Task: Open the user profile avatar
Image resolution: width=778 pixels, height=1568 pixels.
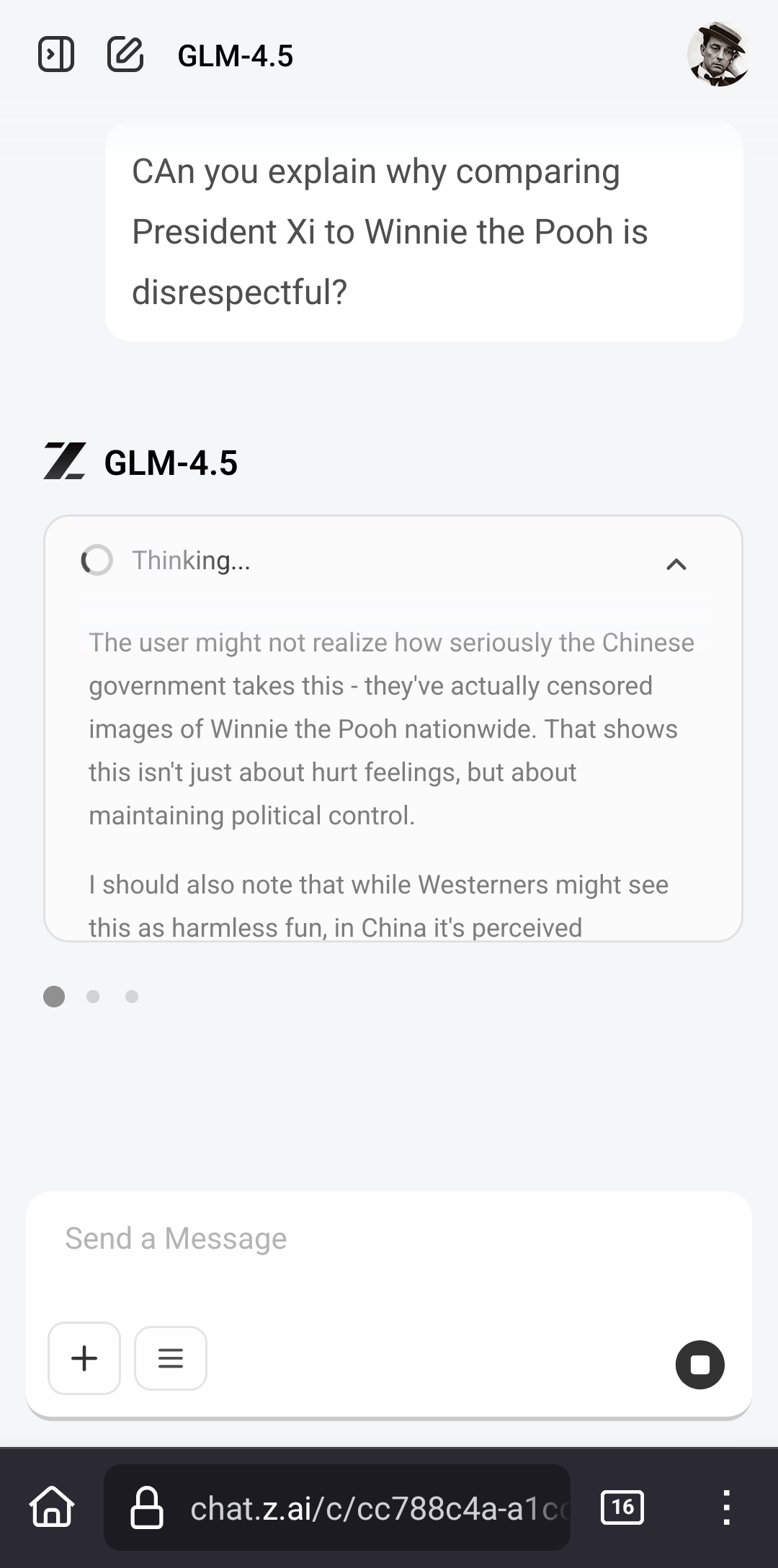Action: (x=717, y=55)
